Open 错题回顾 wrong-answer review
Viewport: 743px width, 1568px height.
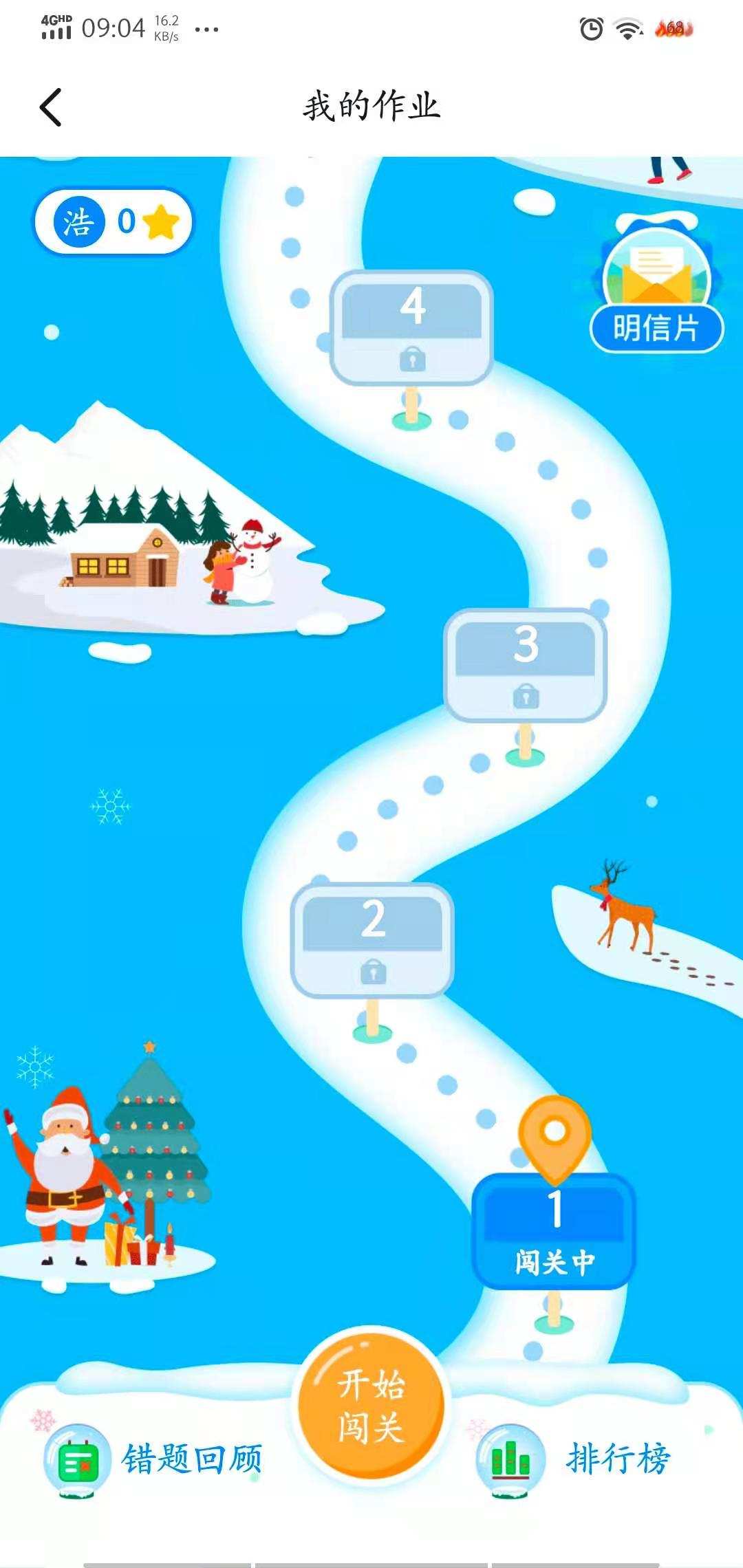coord(155,1459)
